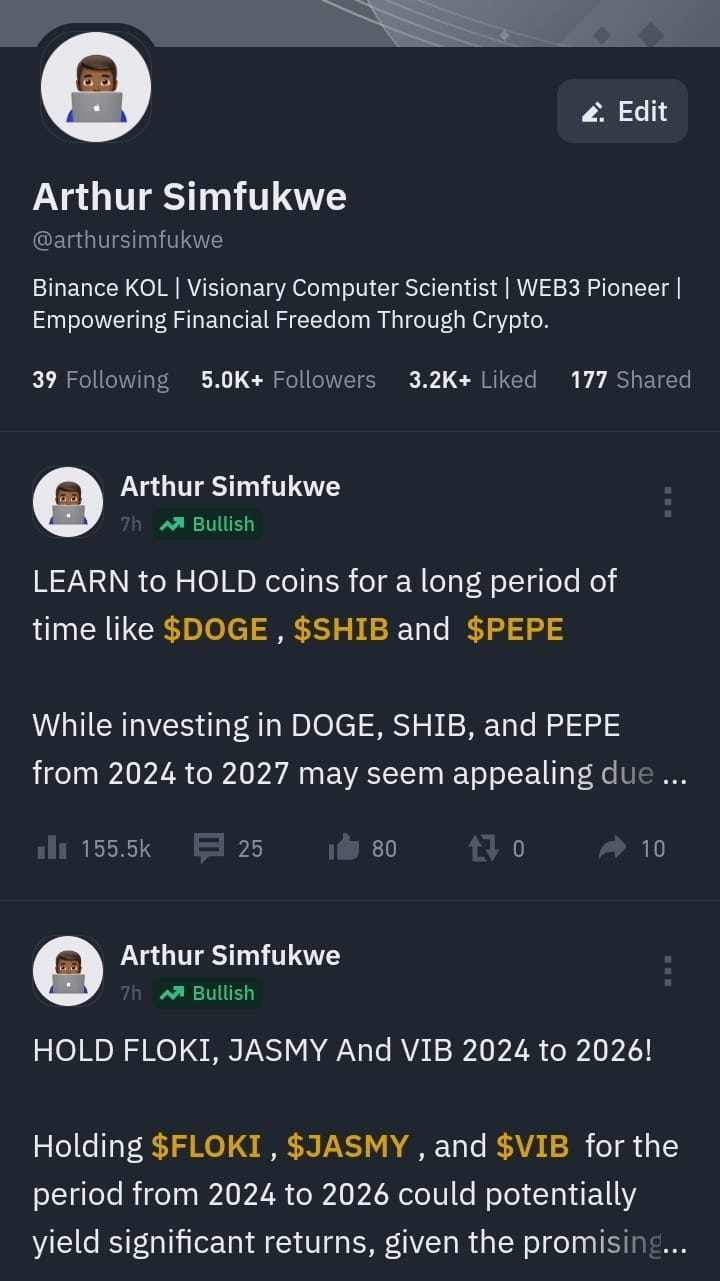
Task: Toggle the Bullish sentiment tag on second post
Action: coord(207,993)
